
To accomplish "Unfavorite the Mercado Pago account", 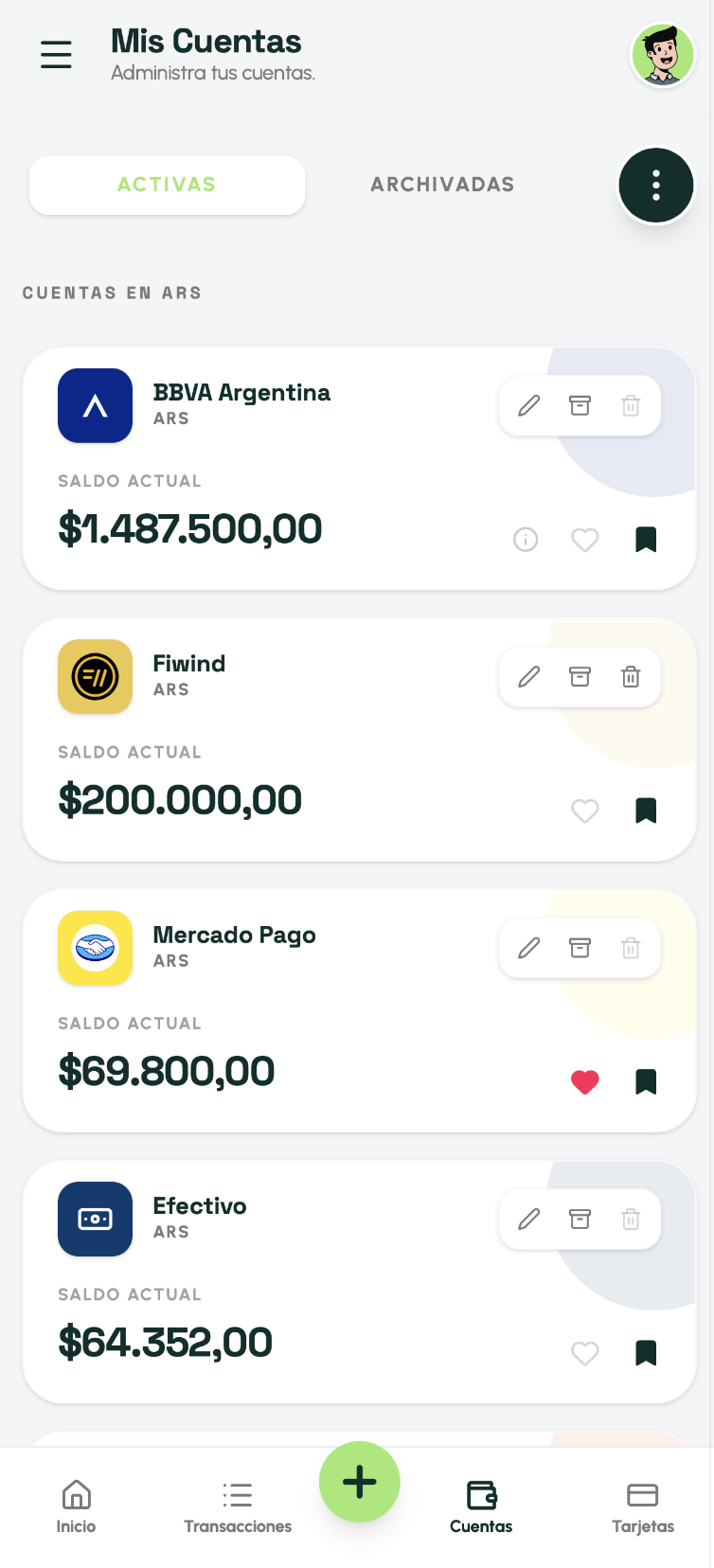I will point(585,1081).
